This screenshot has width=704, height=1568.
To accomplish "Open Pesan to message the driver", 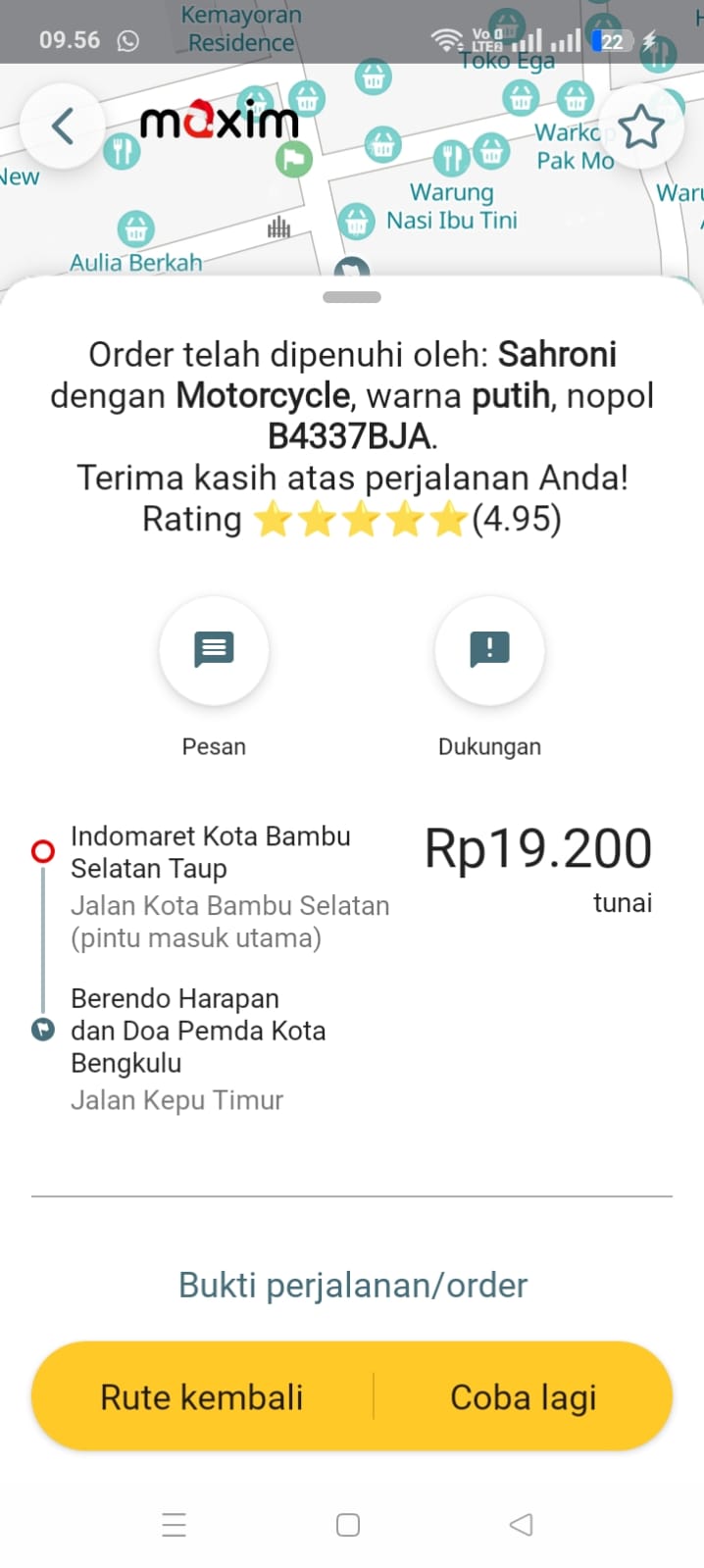I will (x=214, y=650).
